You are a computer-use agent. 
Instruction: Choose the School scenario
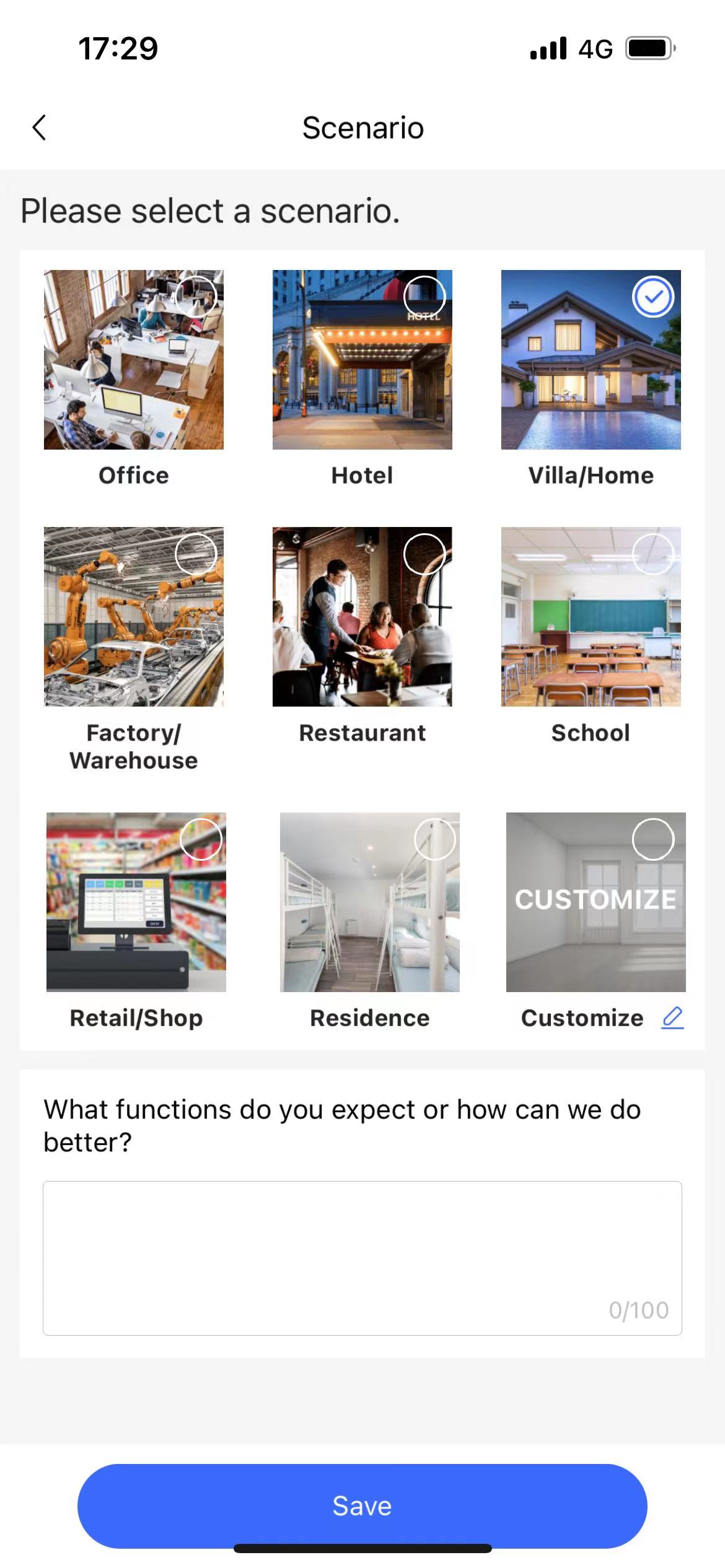click(x=591, y=617)
